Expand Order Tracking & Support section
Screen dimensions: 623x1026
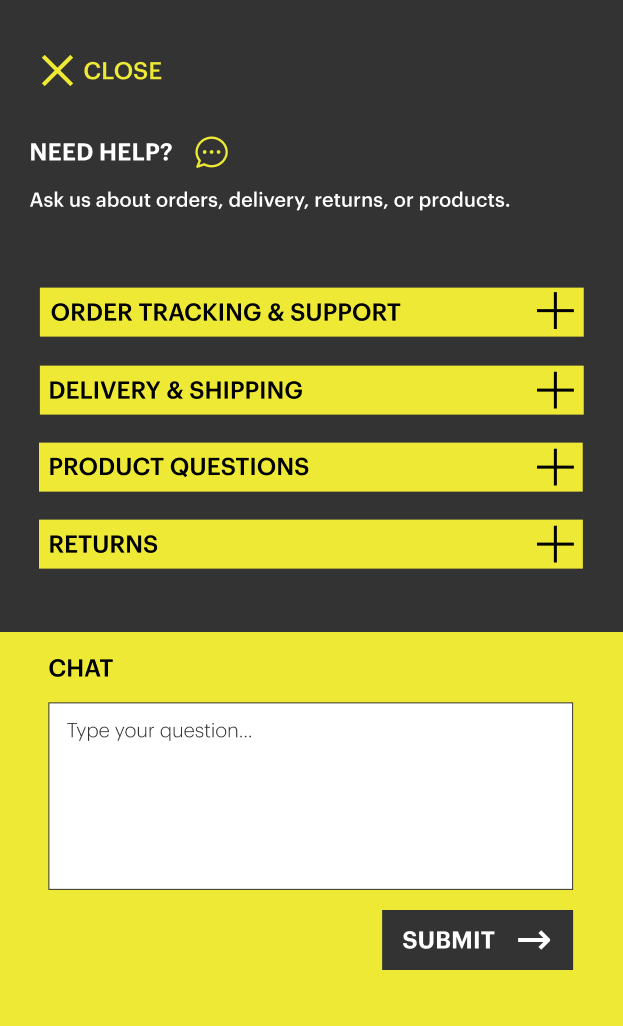pyautogui.click(x=312, y=312)
